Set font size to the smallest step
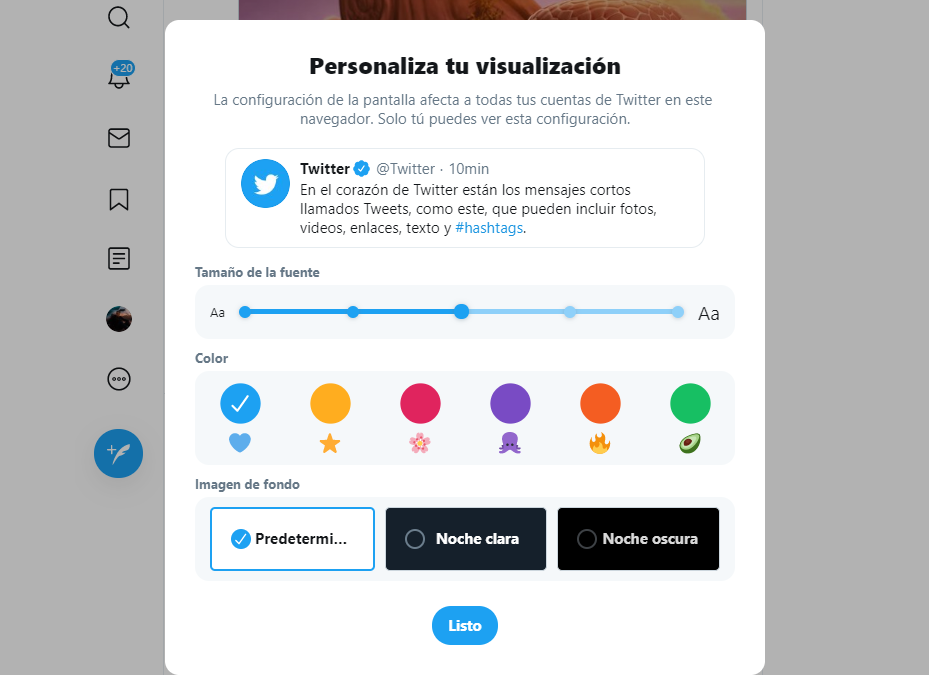Viewport: 929px width, 675px height. tap(245, 312)
